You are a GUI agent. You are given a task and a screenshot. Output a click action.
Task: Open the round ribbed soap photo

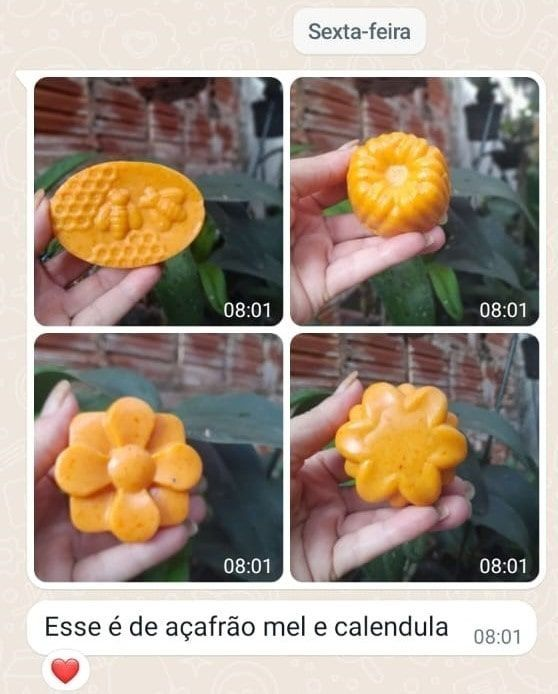415,201
